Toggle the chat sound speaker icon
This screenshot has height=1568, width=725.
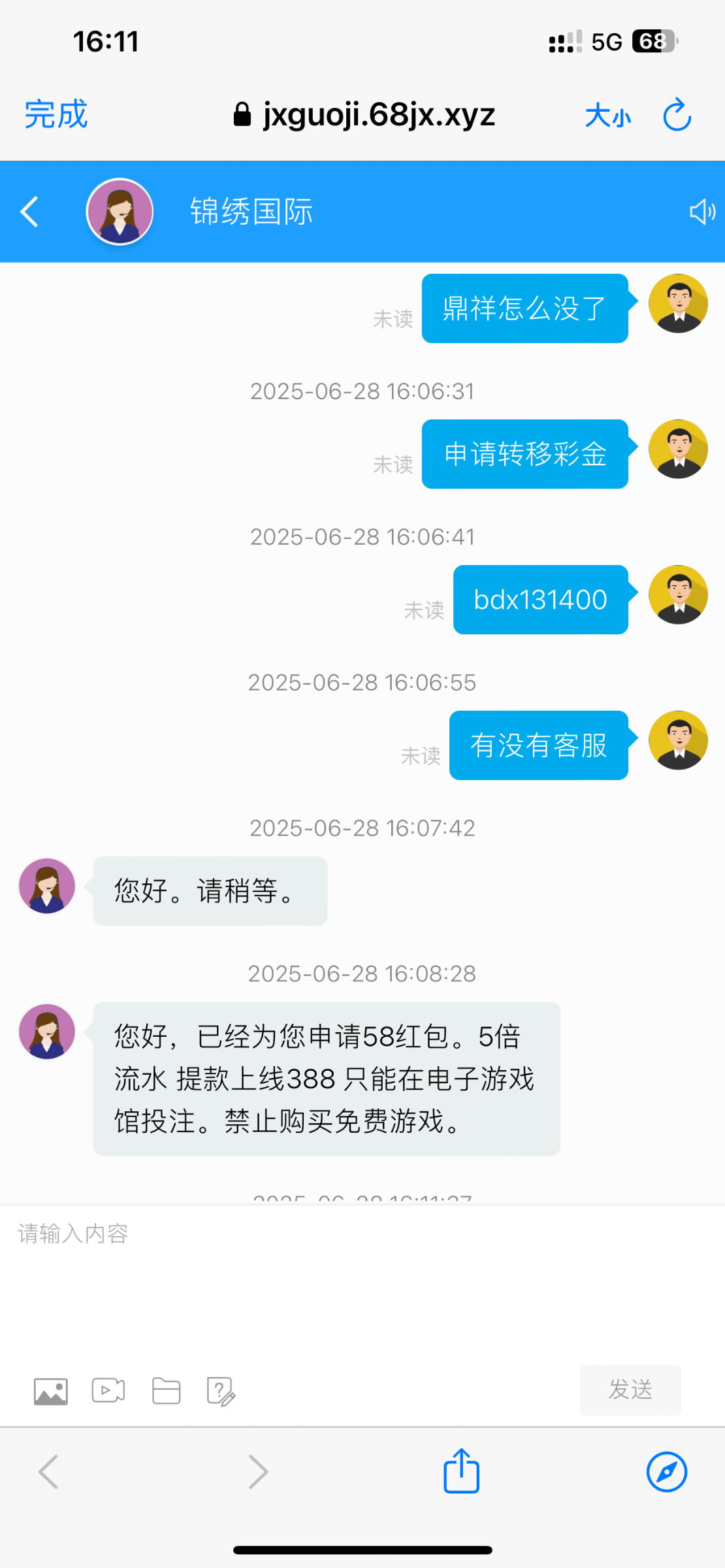tap(702, 212)
